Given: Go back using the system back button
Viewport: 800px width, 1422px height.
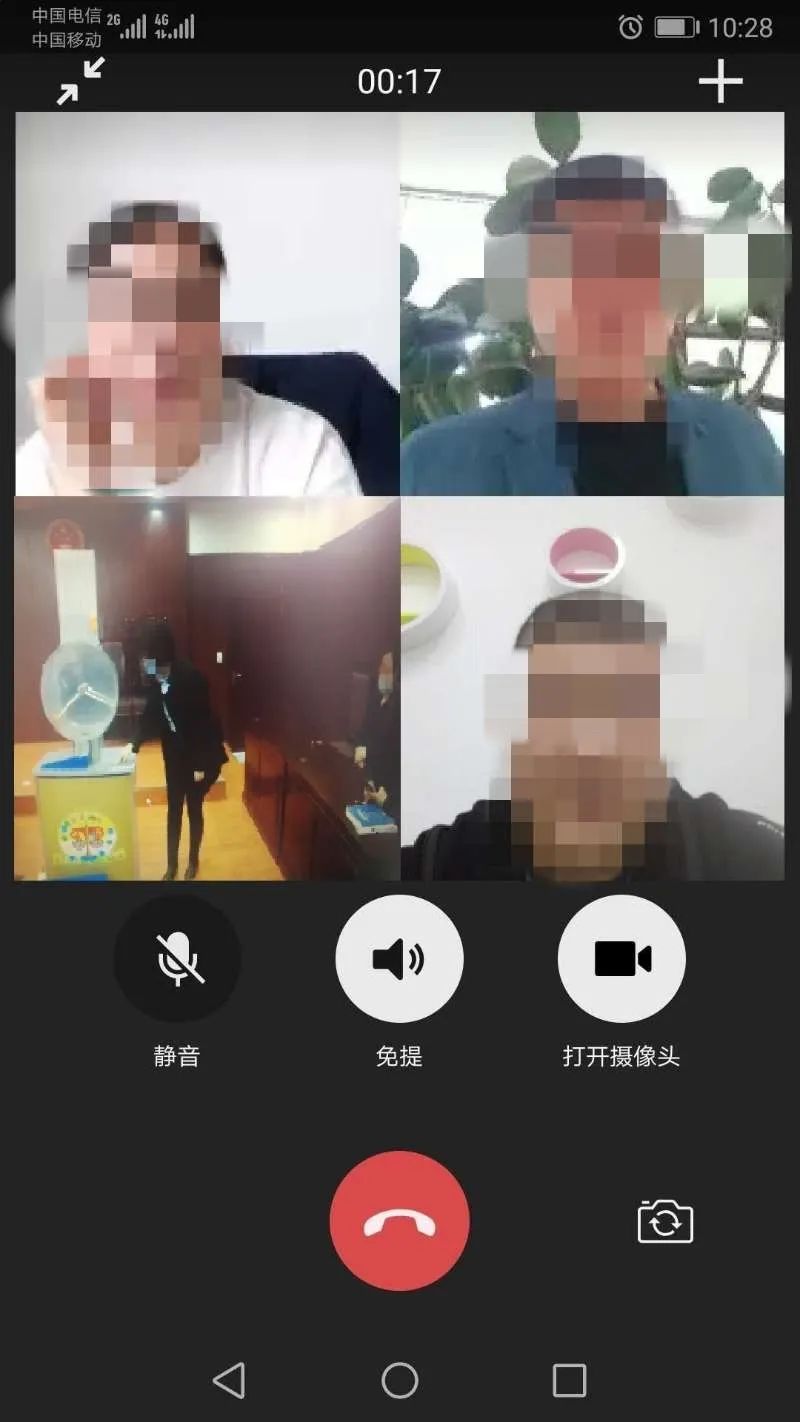Looking at the screenshot, I should 229,1380.
